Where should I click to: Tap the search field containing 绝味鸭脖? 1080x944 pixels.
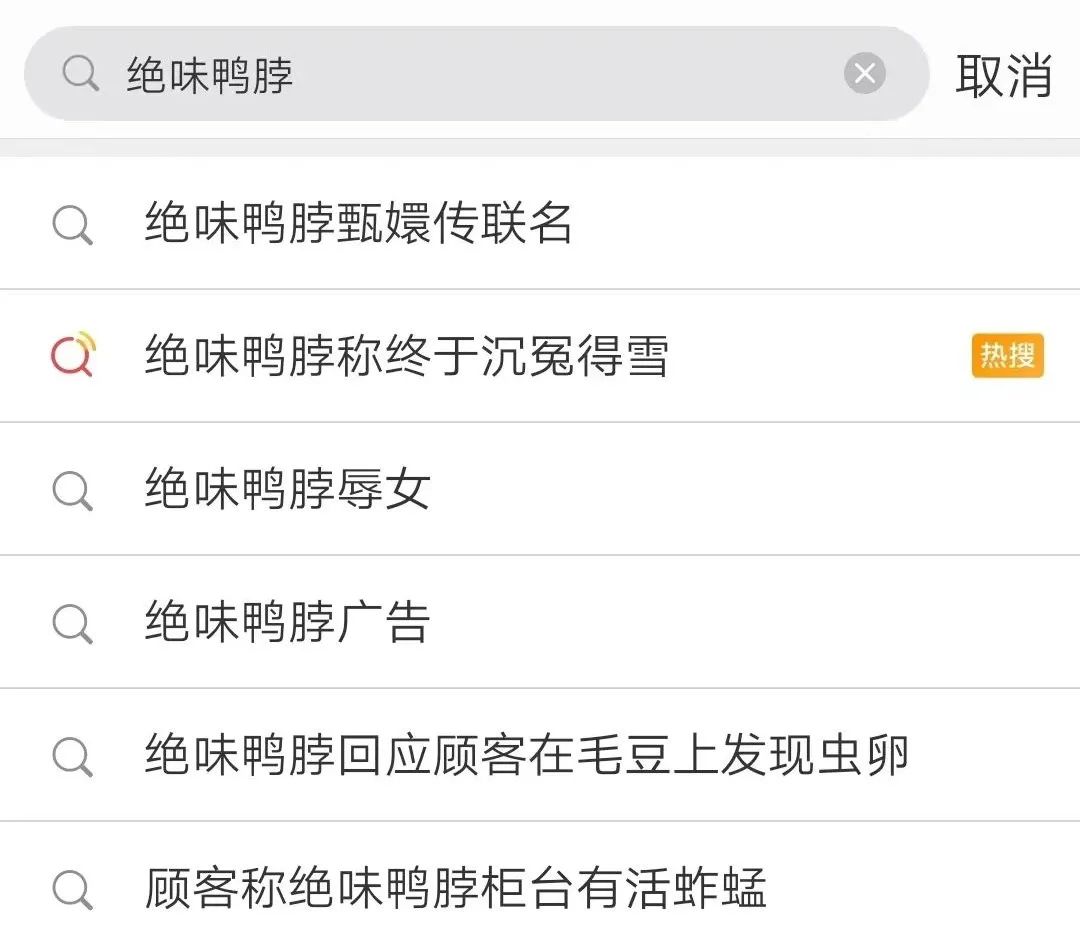click(x=450, y=75)
